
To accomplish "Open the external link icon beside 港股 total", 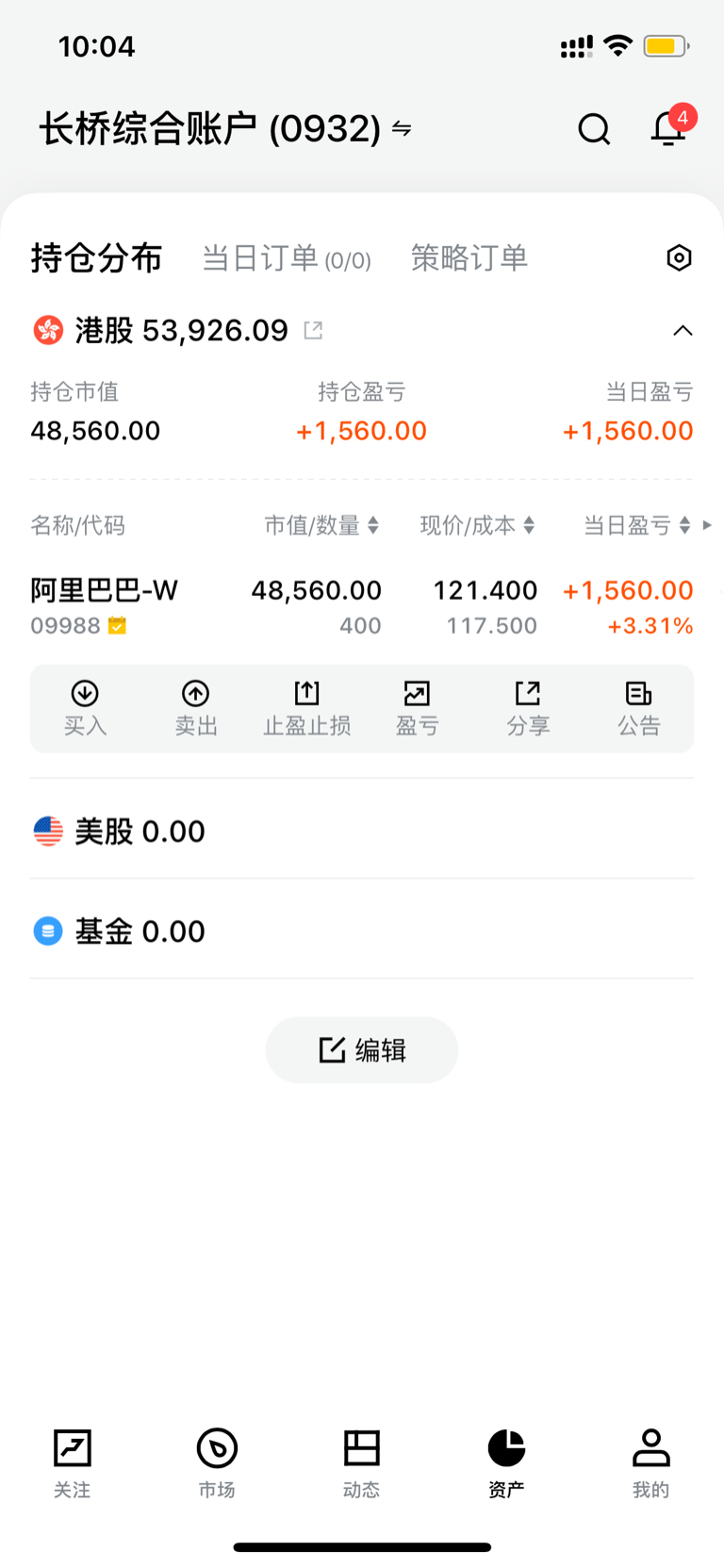I will 313,330.
